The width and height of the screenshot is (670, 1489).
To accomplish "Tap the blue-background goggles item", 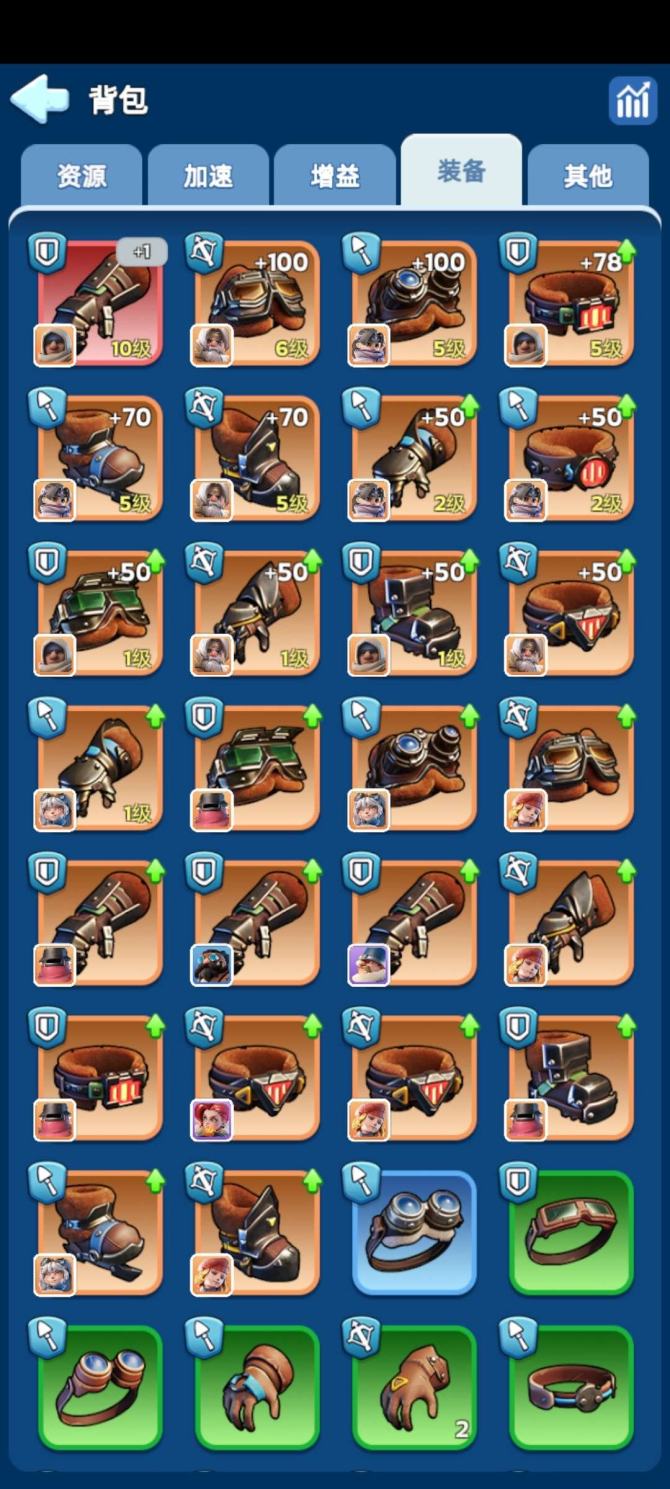I will (x=414, y=1233).
